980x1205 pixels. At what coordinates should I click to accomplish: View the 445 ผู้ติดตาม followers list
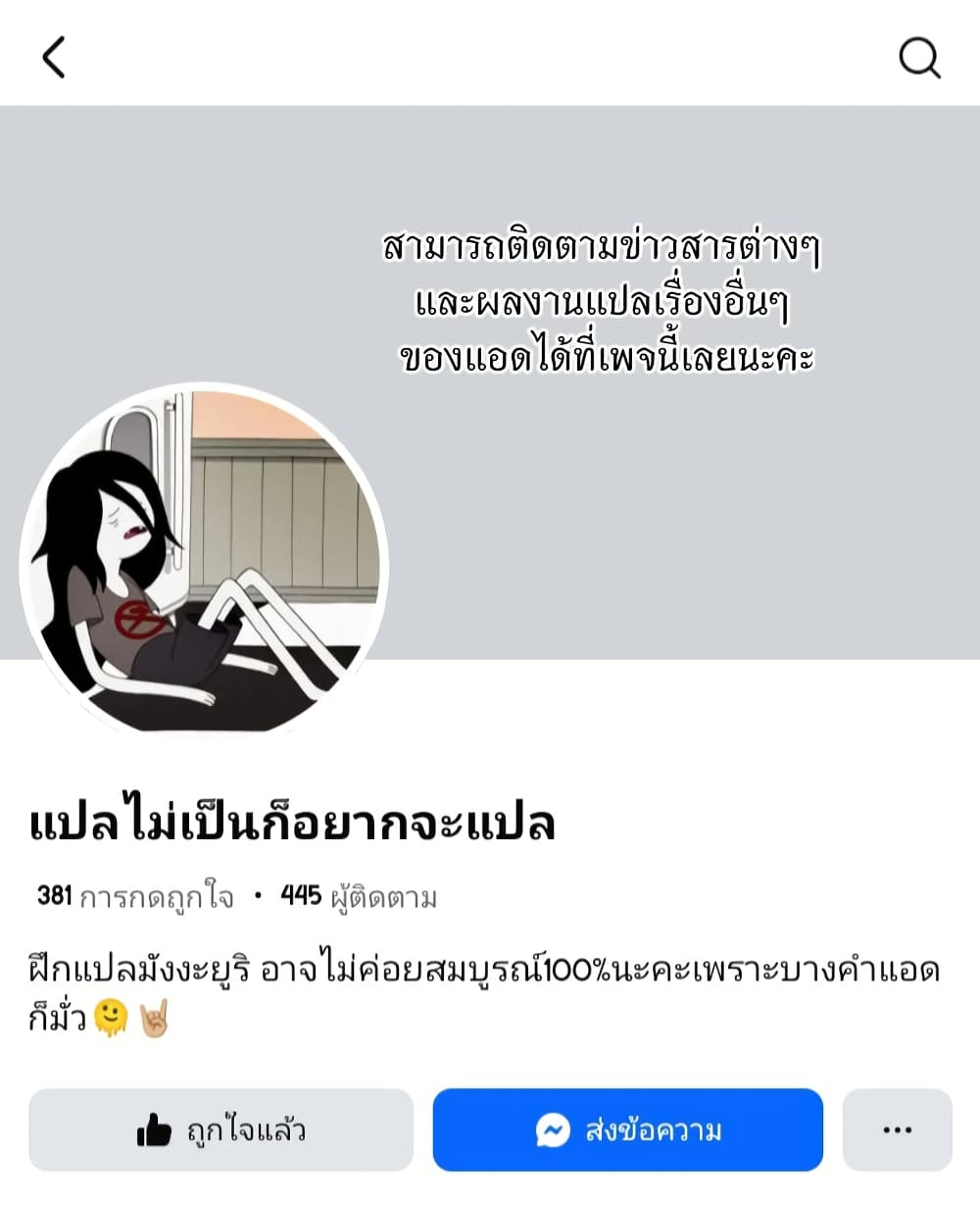tap(359, 896)
